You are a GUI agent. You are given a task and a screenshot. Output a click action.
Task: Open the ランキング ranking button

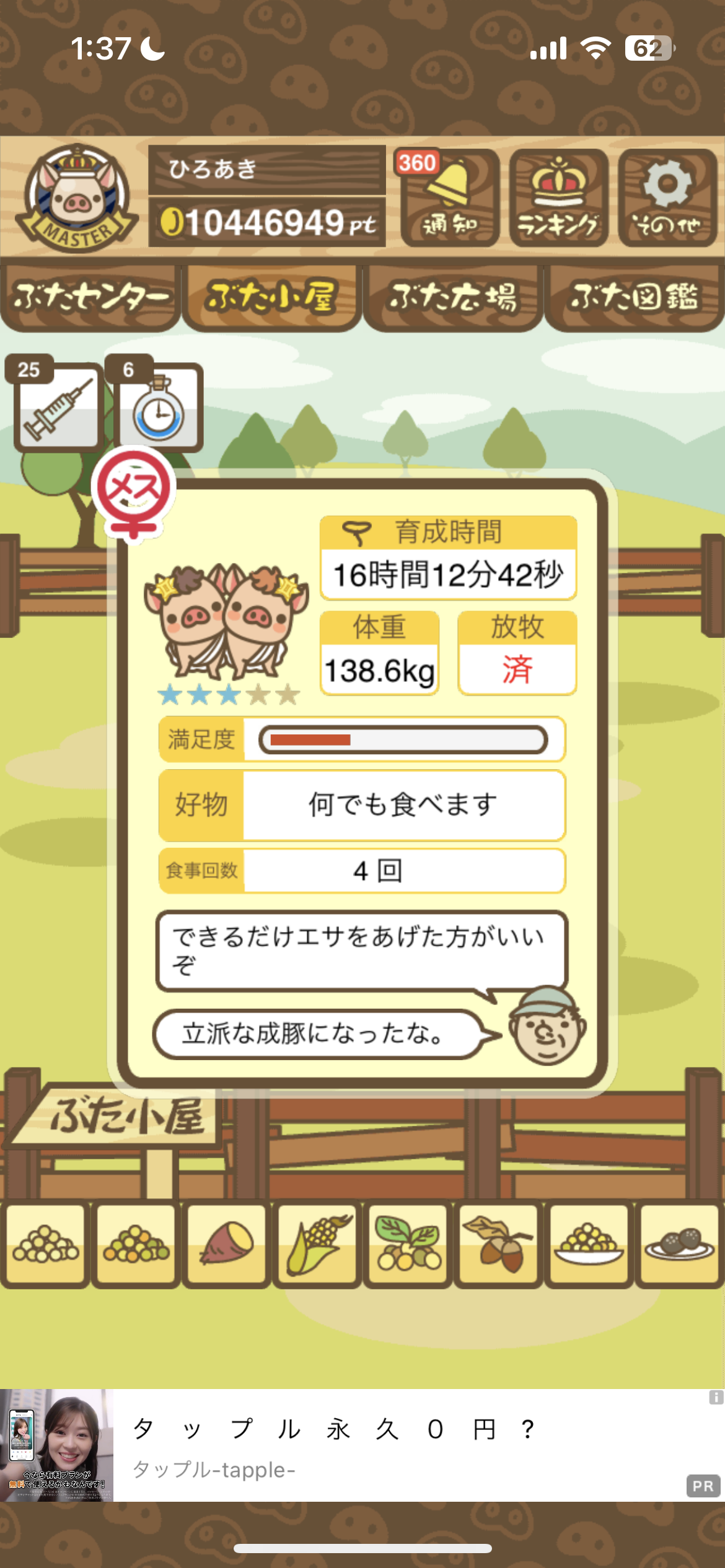(558, 198)
